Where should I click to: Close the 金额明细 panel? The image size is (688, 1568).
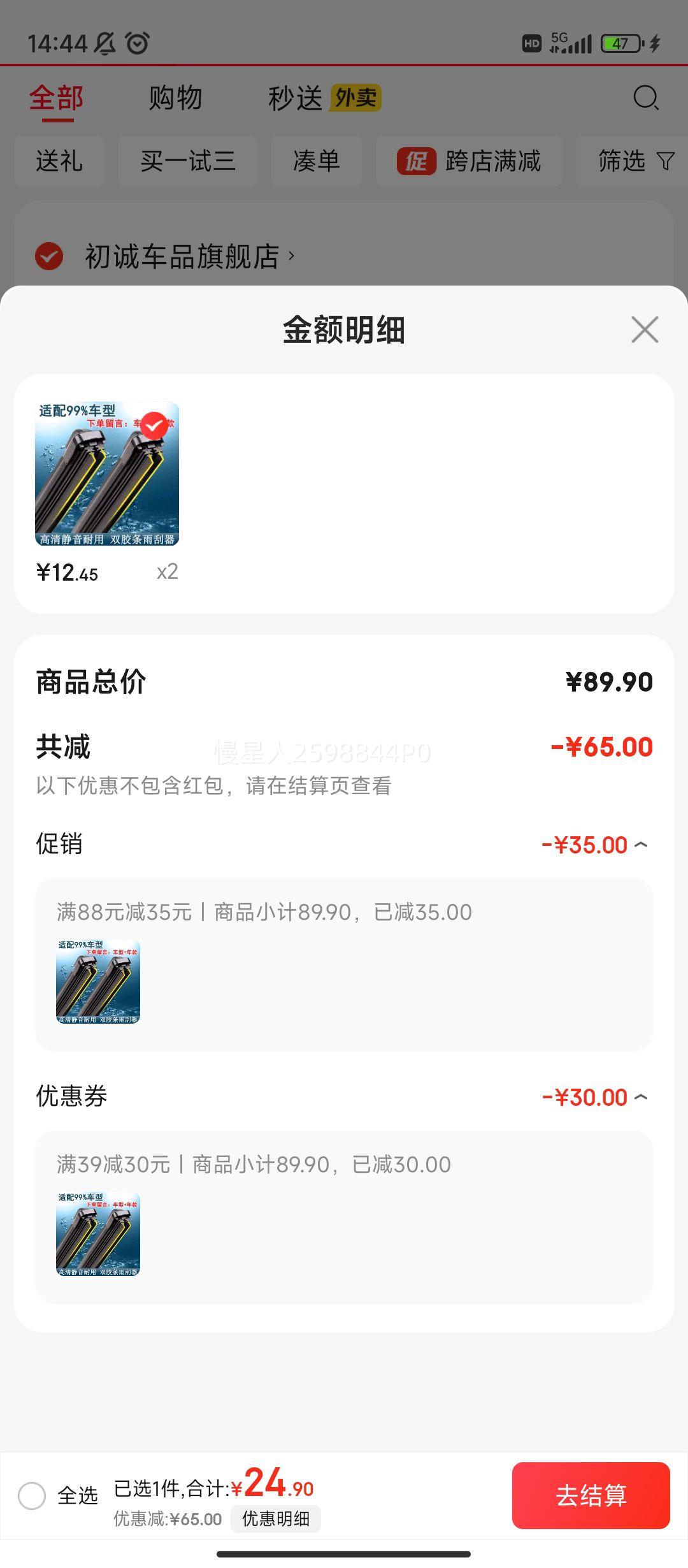pos(645,330)
